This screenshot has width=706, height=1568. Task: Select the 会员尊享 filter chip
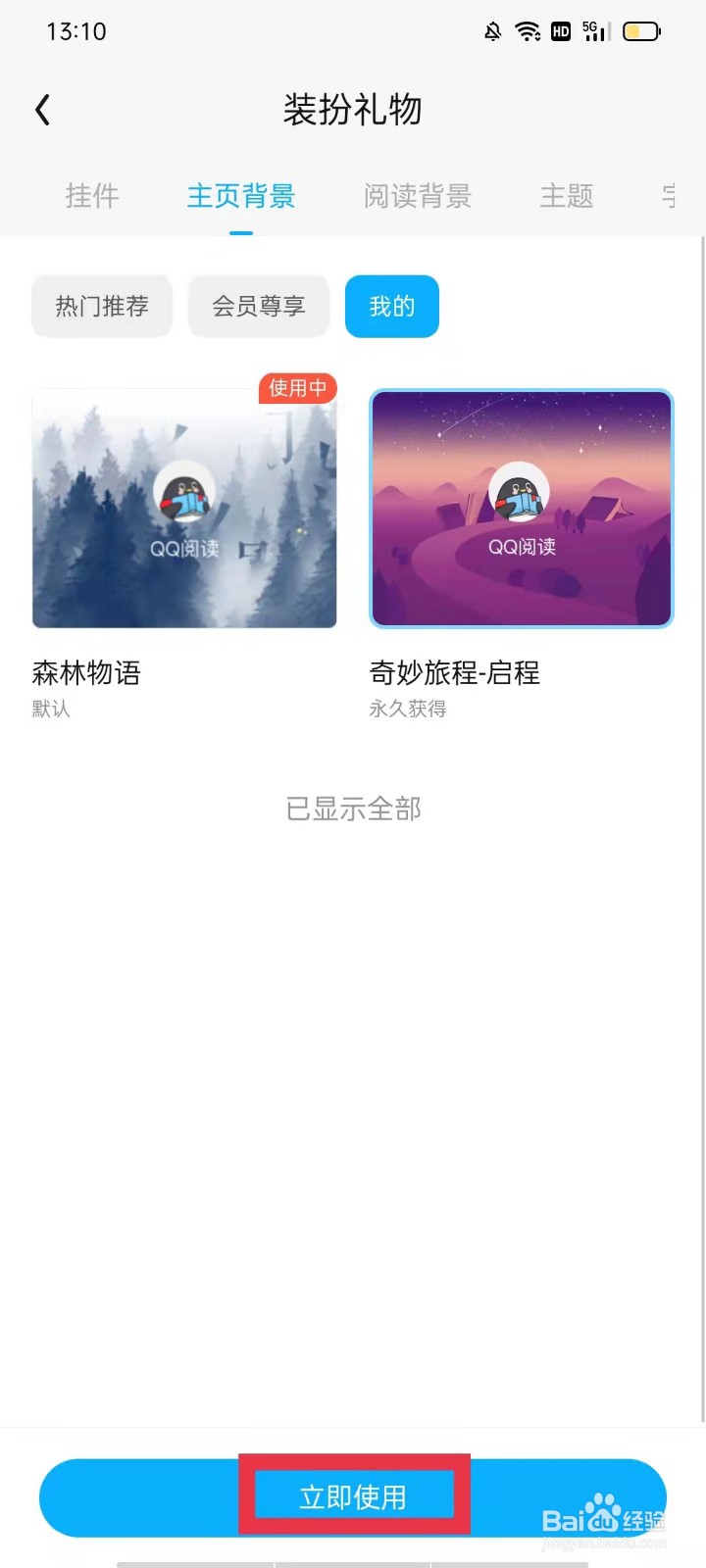tap(258, 306)
